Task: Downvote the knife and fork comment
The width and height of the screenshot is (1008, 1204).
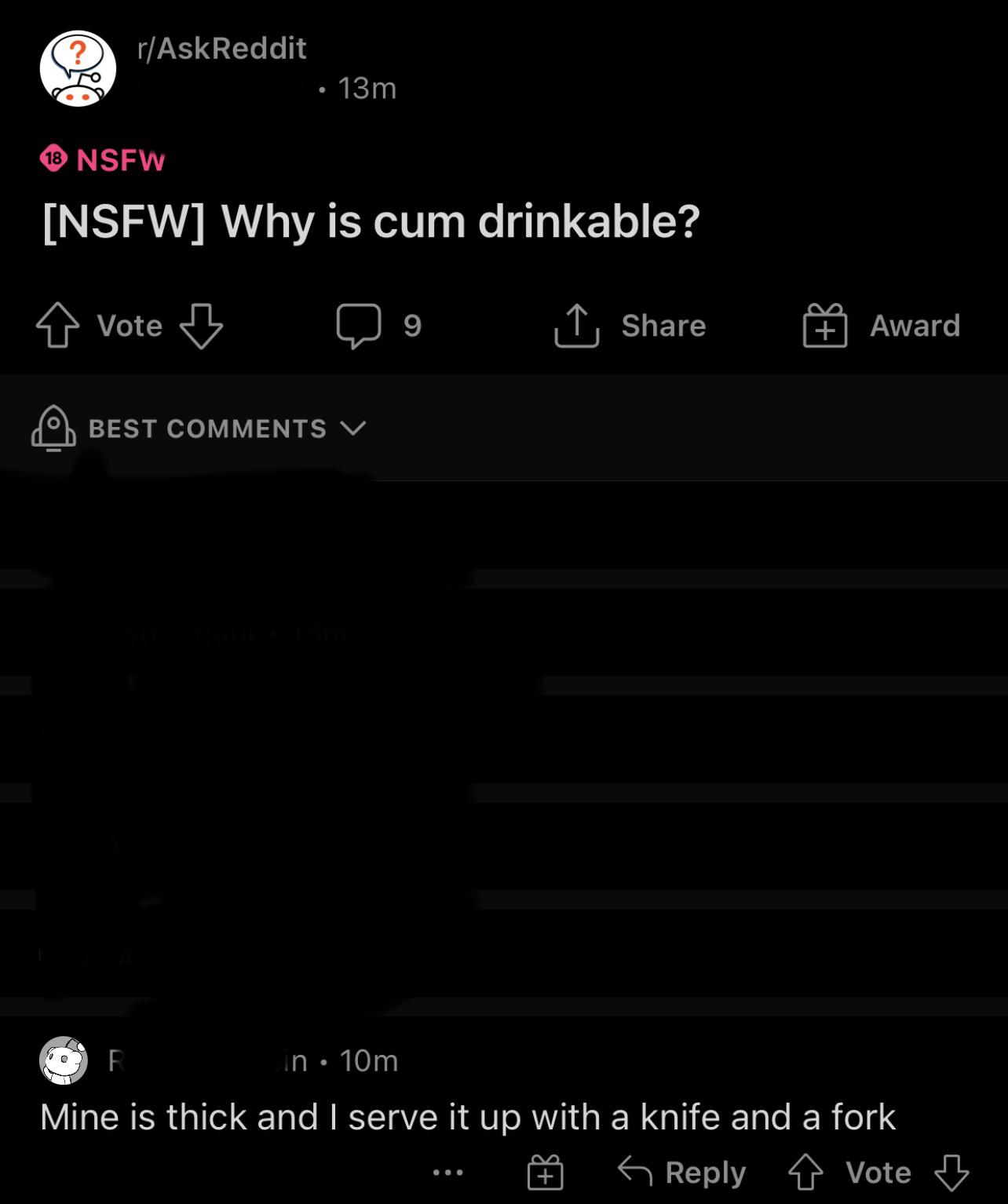Action: [x=951, y=1173]
